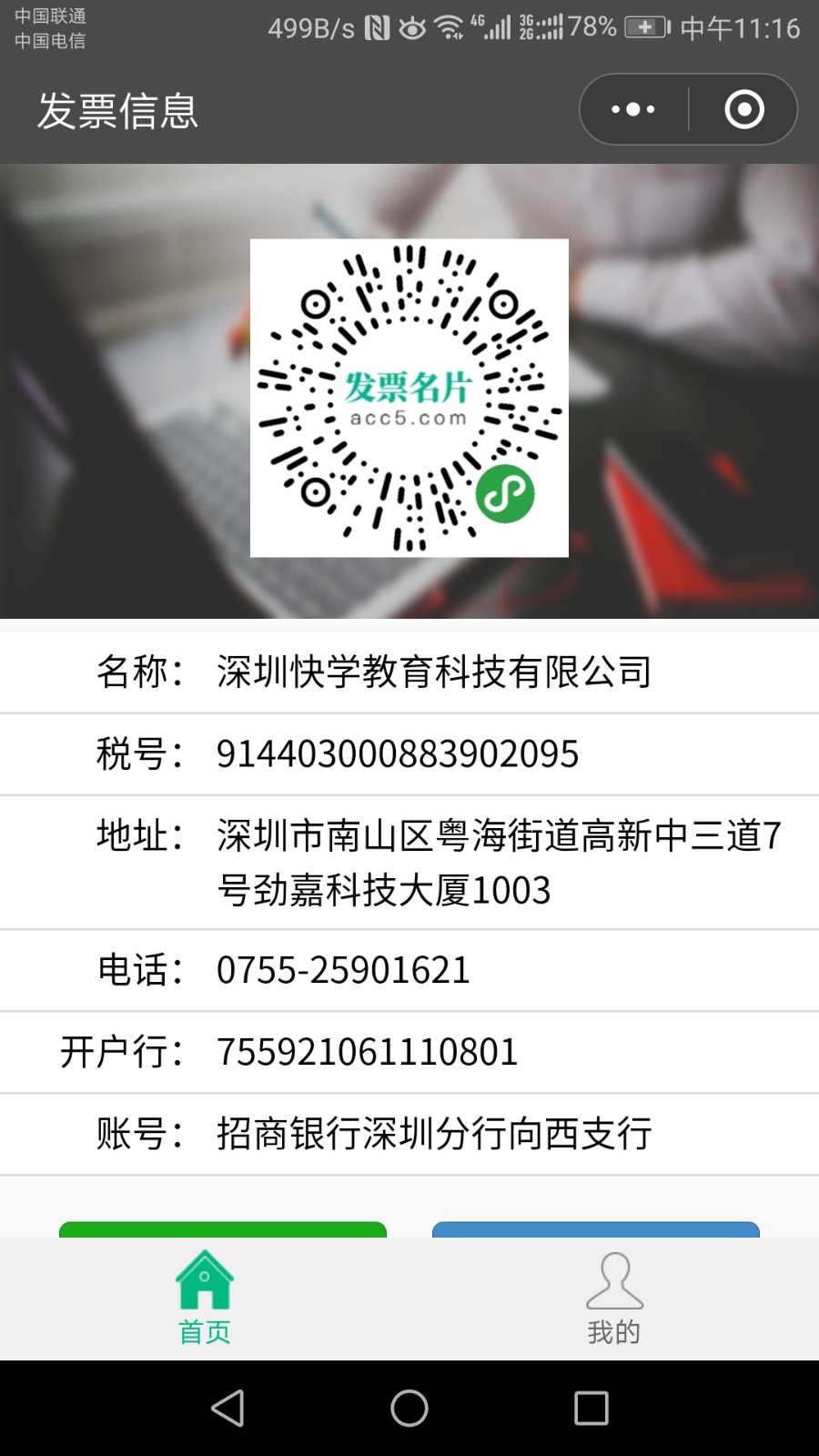Tap the green button below account info
819x1456 pixels.
pyautogui.click(x=223, y=1229)
